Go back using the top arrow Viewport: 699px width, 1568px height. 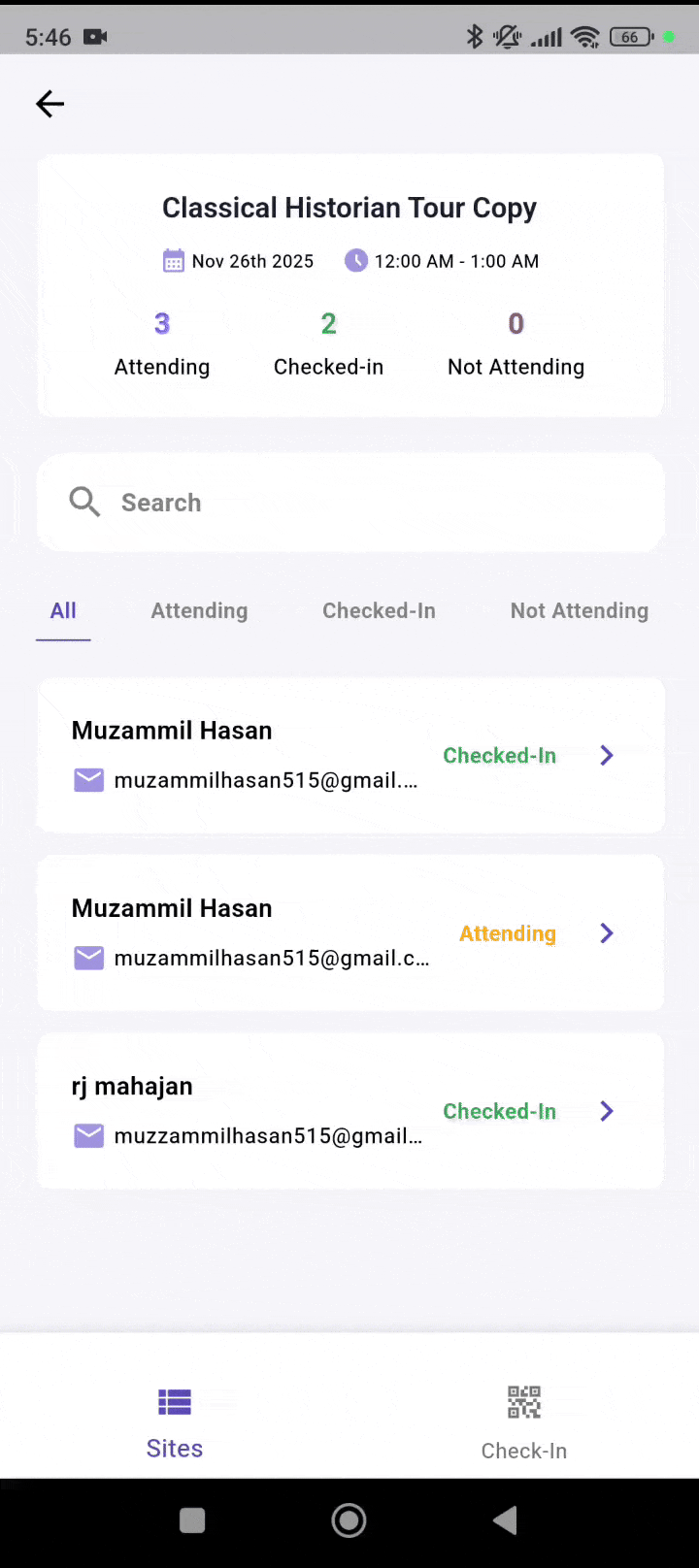(50, 104)
